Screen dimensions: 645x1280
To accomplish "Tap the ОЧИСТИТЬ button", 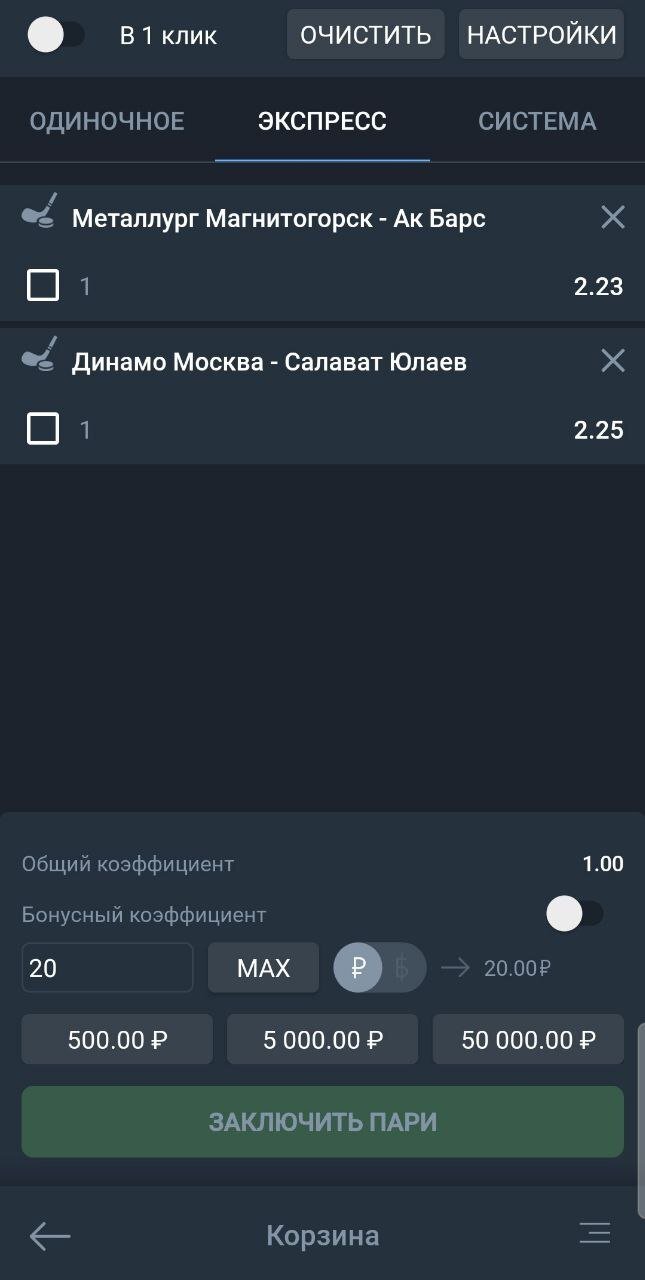I will click(x=365, y=35).
